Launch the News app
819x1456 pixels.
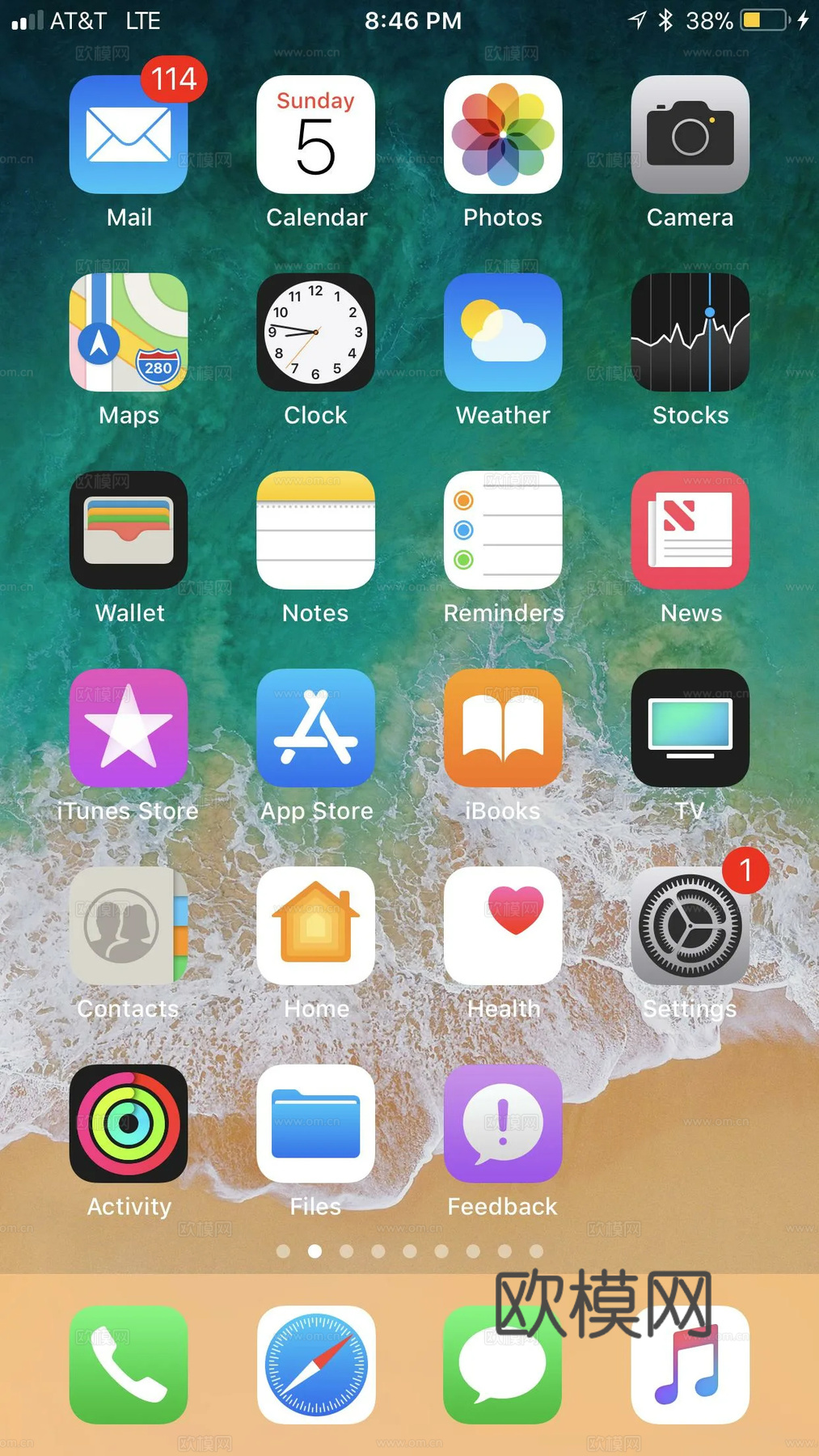pos(690,530)
